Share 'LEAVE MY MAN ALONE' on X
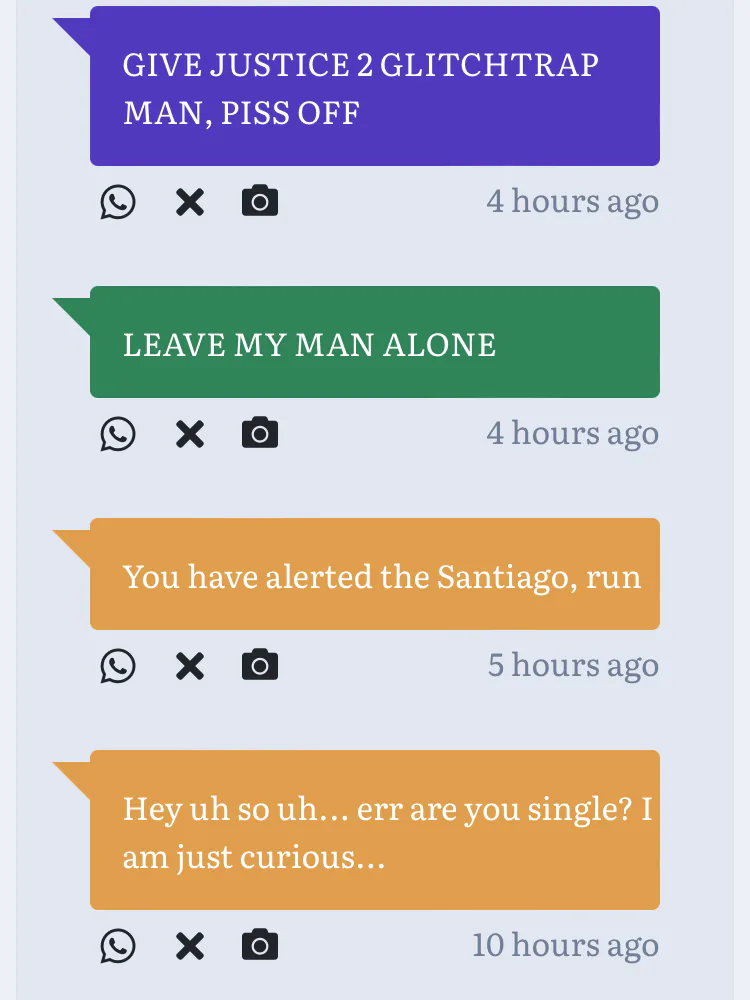750x1000 pixels. click(x=189, y=434)
